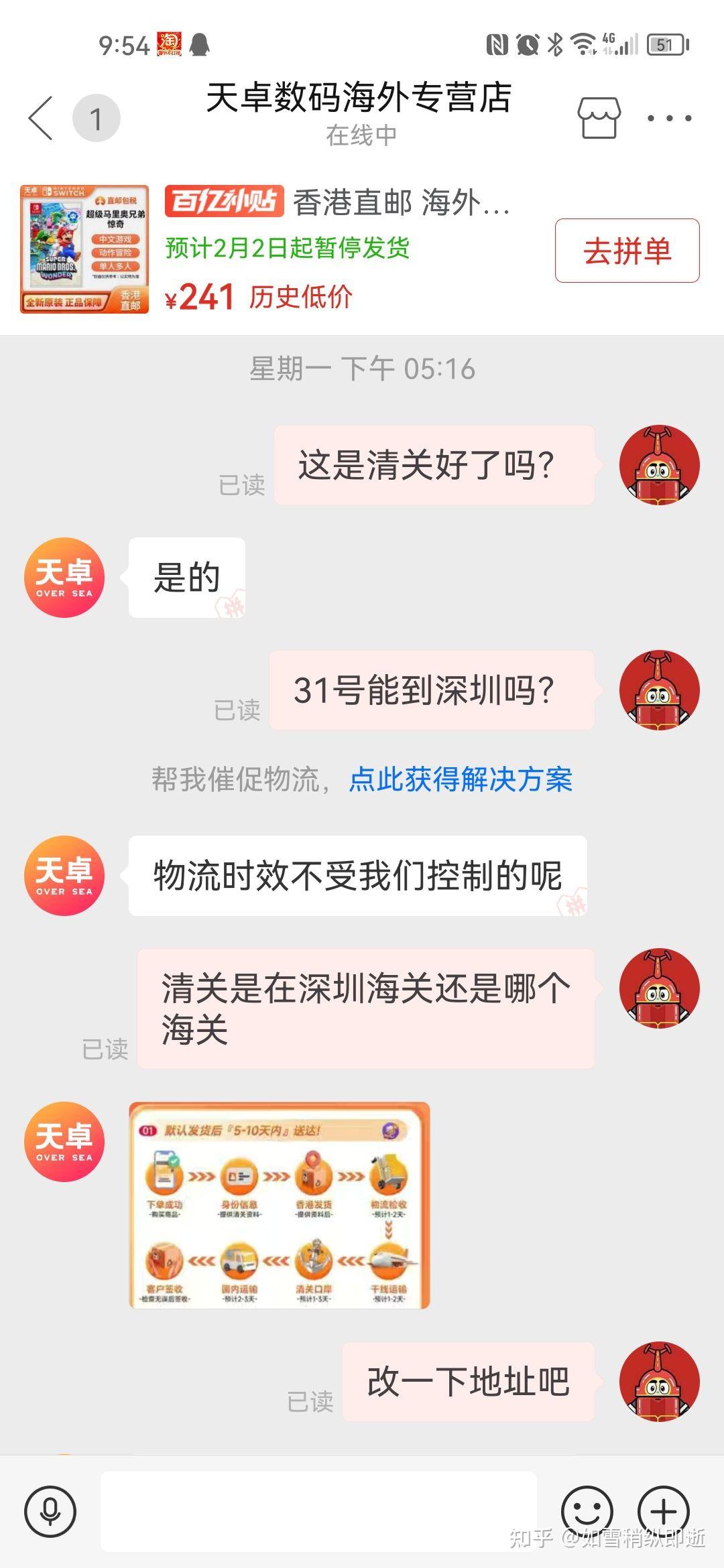Tap the 天卓 store avatar

(x=62, y=576)
